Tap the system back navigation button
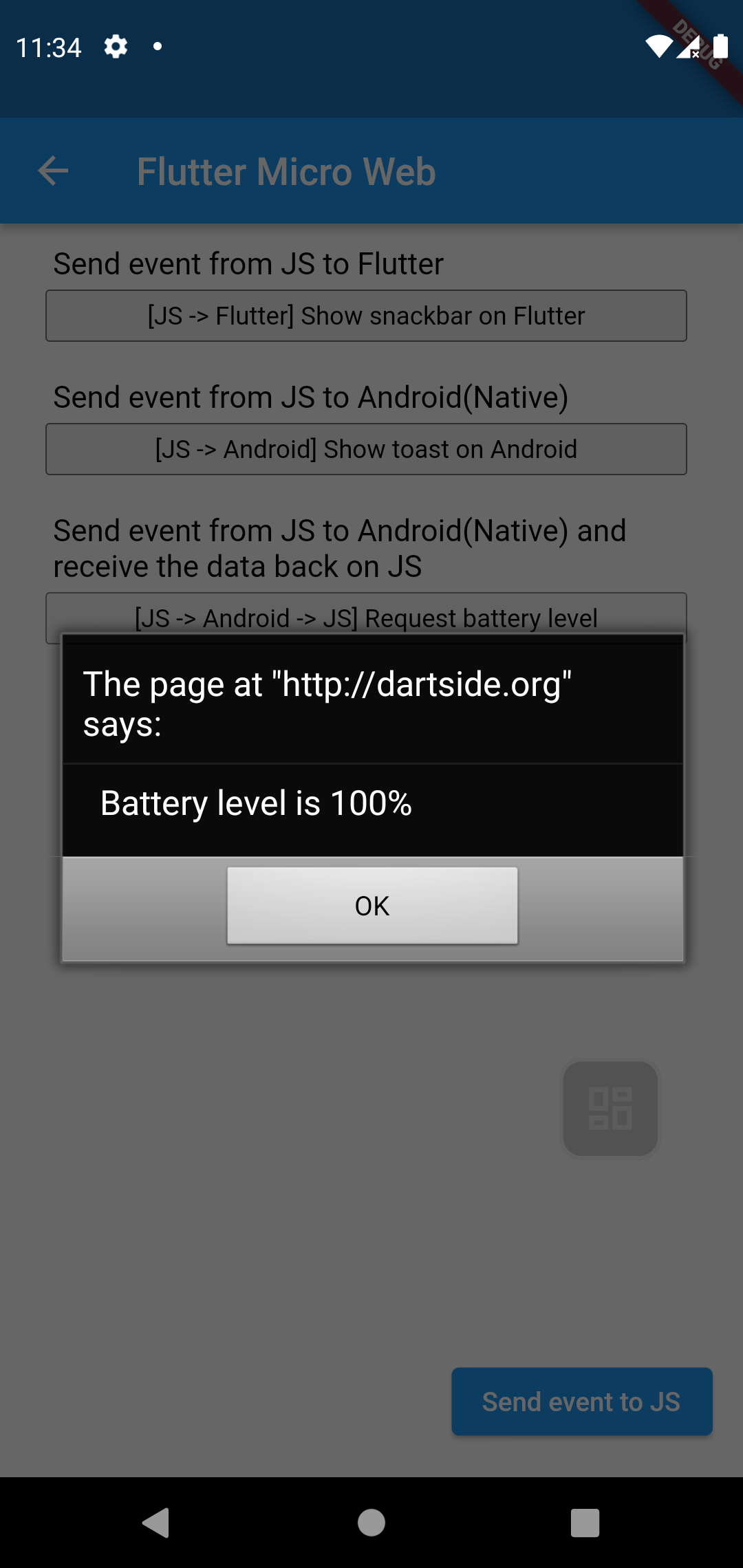743x1568 pixels. coord(156,1523)
